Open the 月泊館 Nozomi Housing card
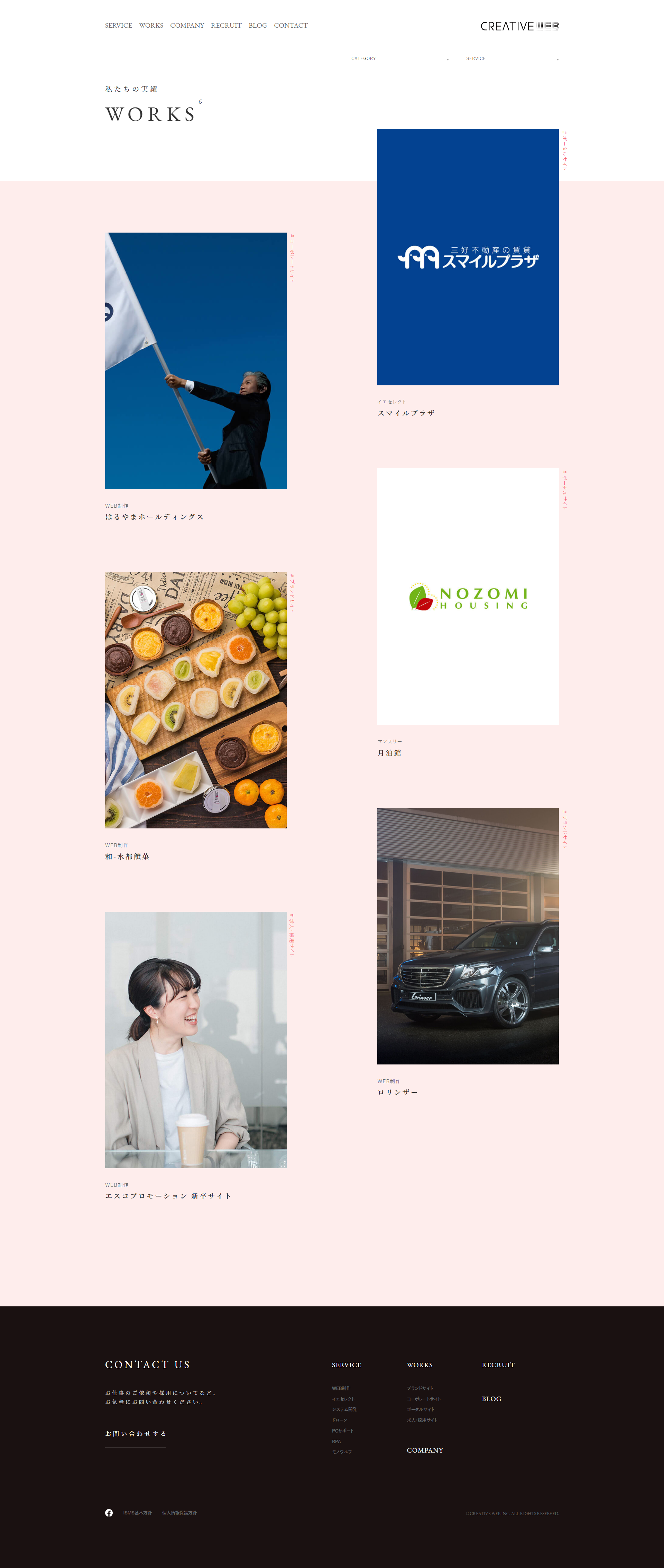The width and height of the screenshot is (664, 1568). click(x=467, y=597)
